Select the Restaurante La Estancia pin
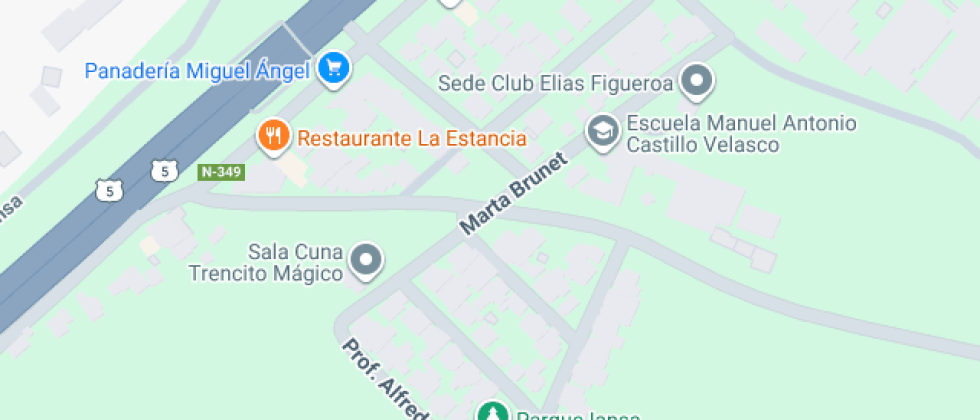This screenshot has width=980, height=420. (x=273, y=136)
